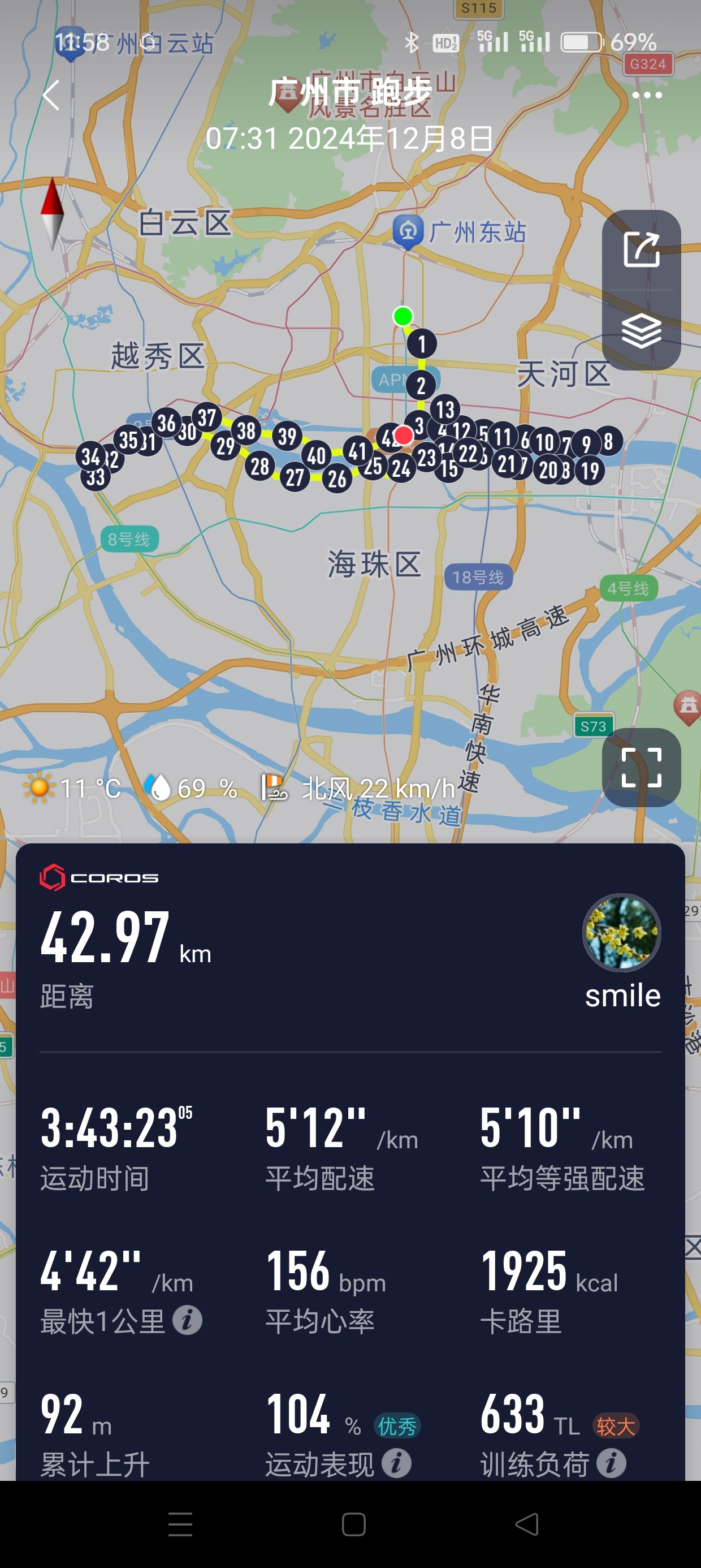The height and width of the screenshot is (1568, 701).
Task: Open the map layers selector
Action: tap(642, 330)
